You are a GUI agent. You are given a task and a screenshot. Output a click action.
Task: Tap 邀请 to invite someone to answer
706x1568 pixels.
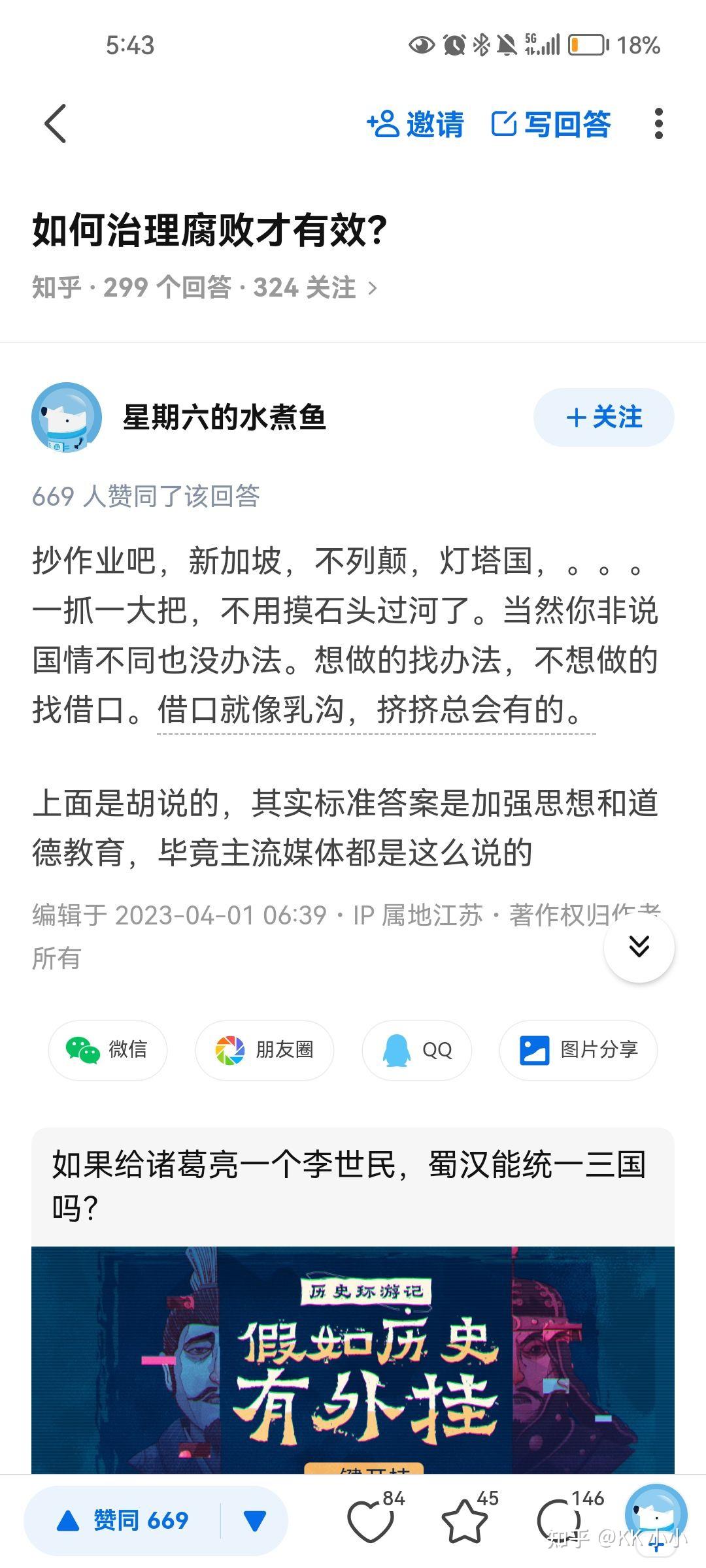point(416,123)
